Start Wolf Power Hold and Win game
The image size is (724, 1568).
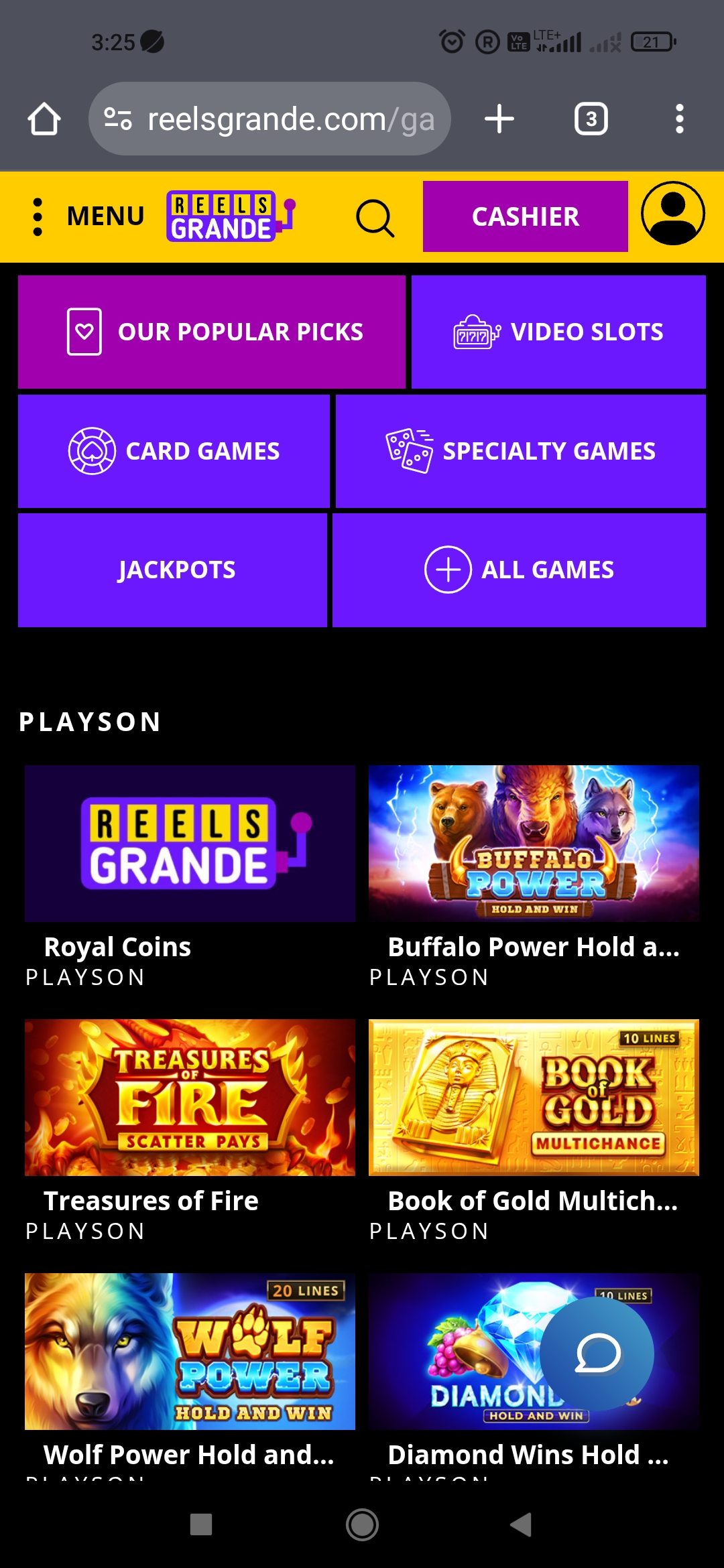pos(190,1352)
